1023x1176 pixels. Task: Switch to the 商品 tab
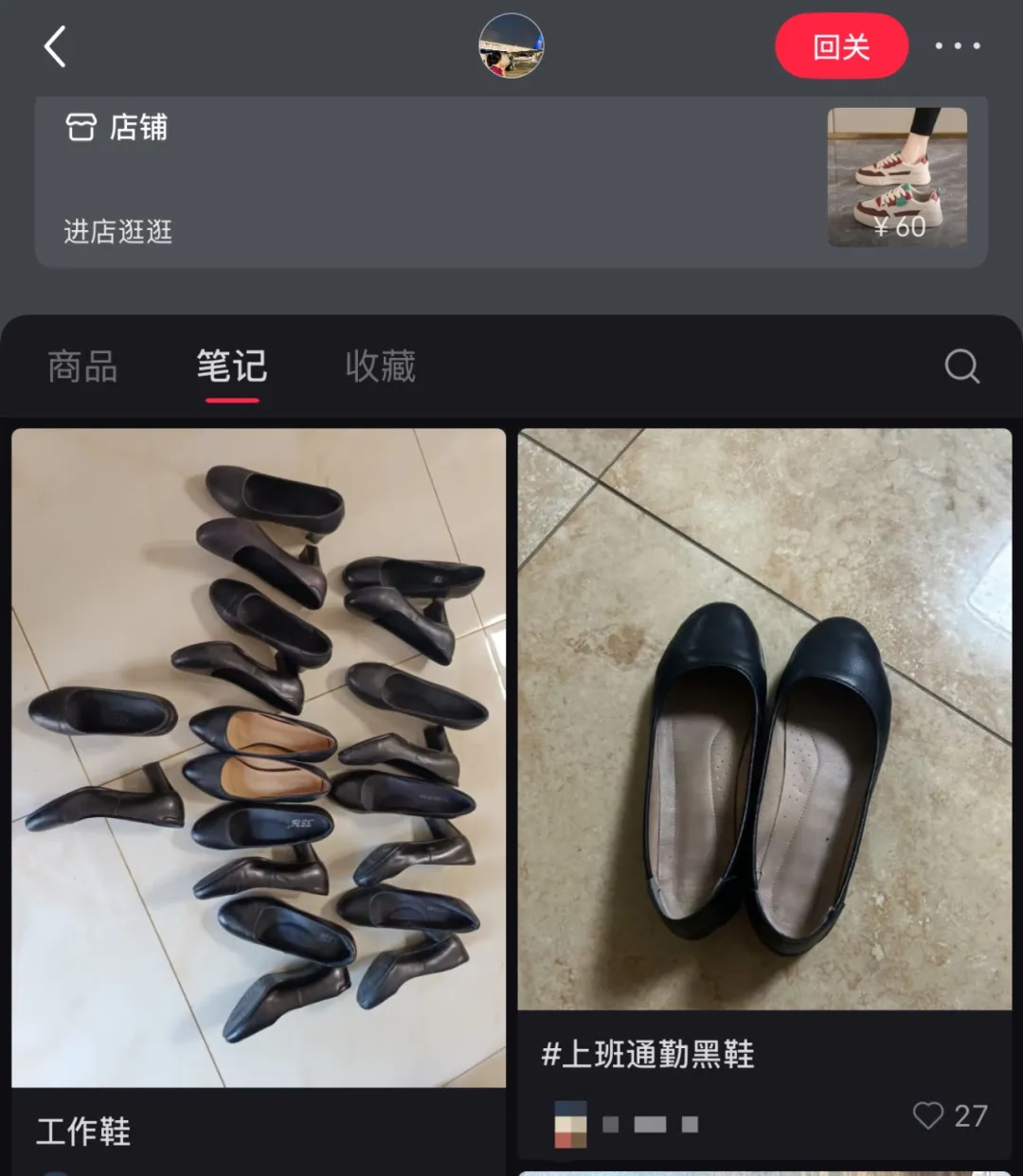[x=82, y=366]
